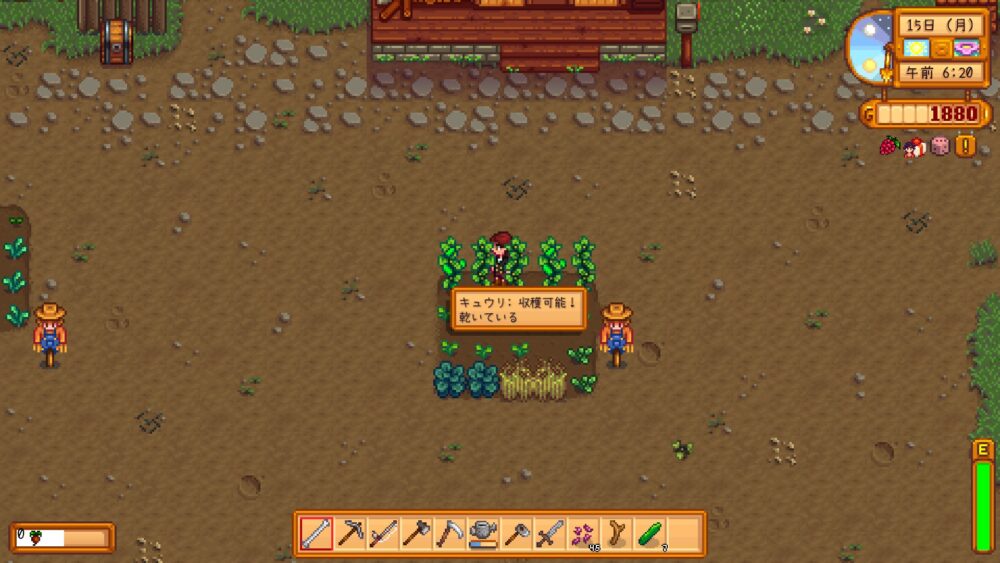Image resolution: width=1000 pixels, height=563 pixels.
Task: Select the hoe in the toolbar
Action: 516,533
